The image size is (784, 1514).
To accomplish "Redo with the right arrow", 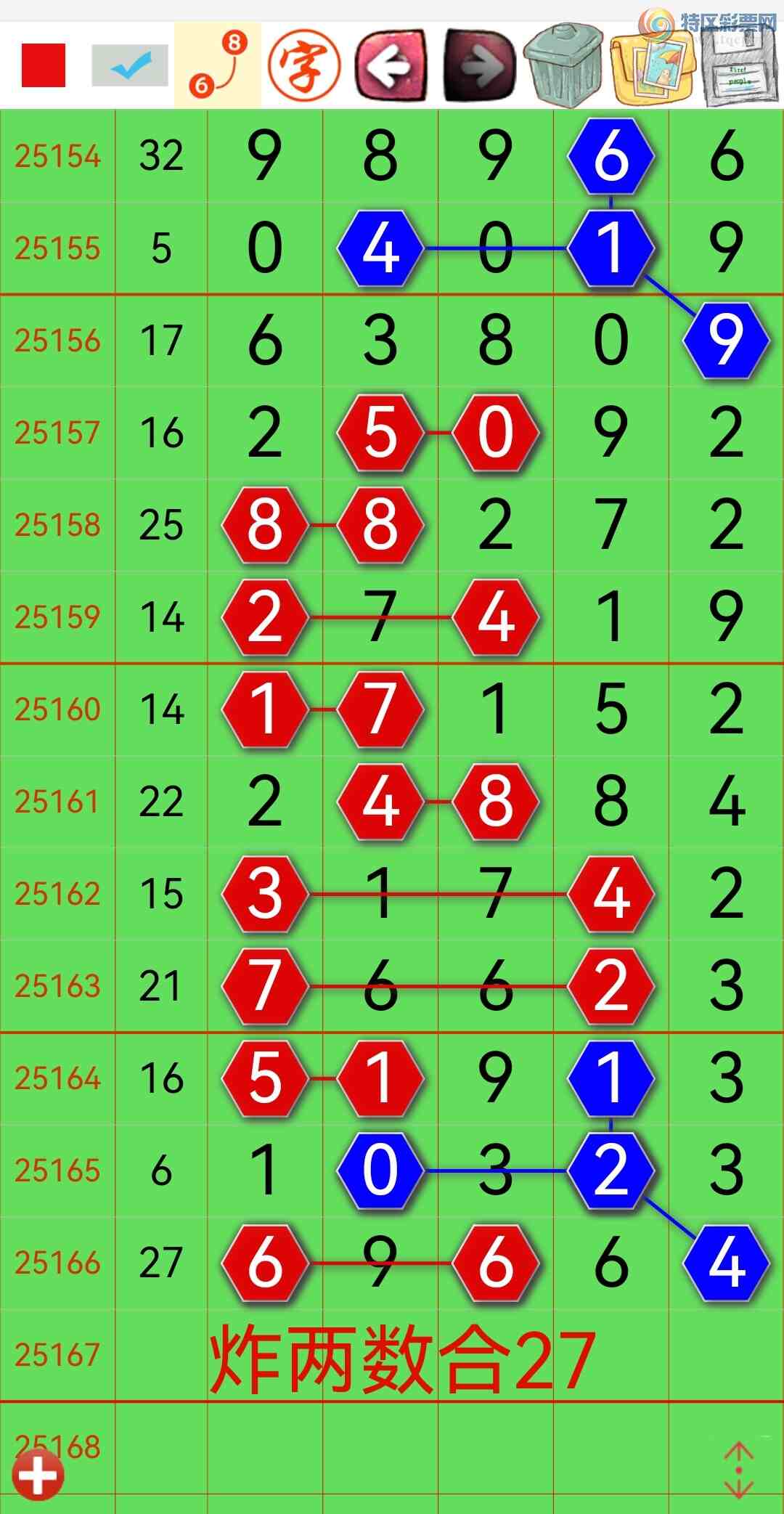I will (479, 65).
